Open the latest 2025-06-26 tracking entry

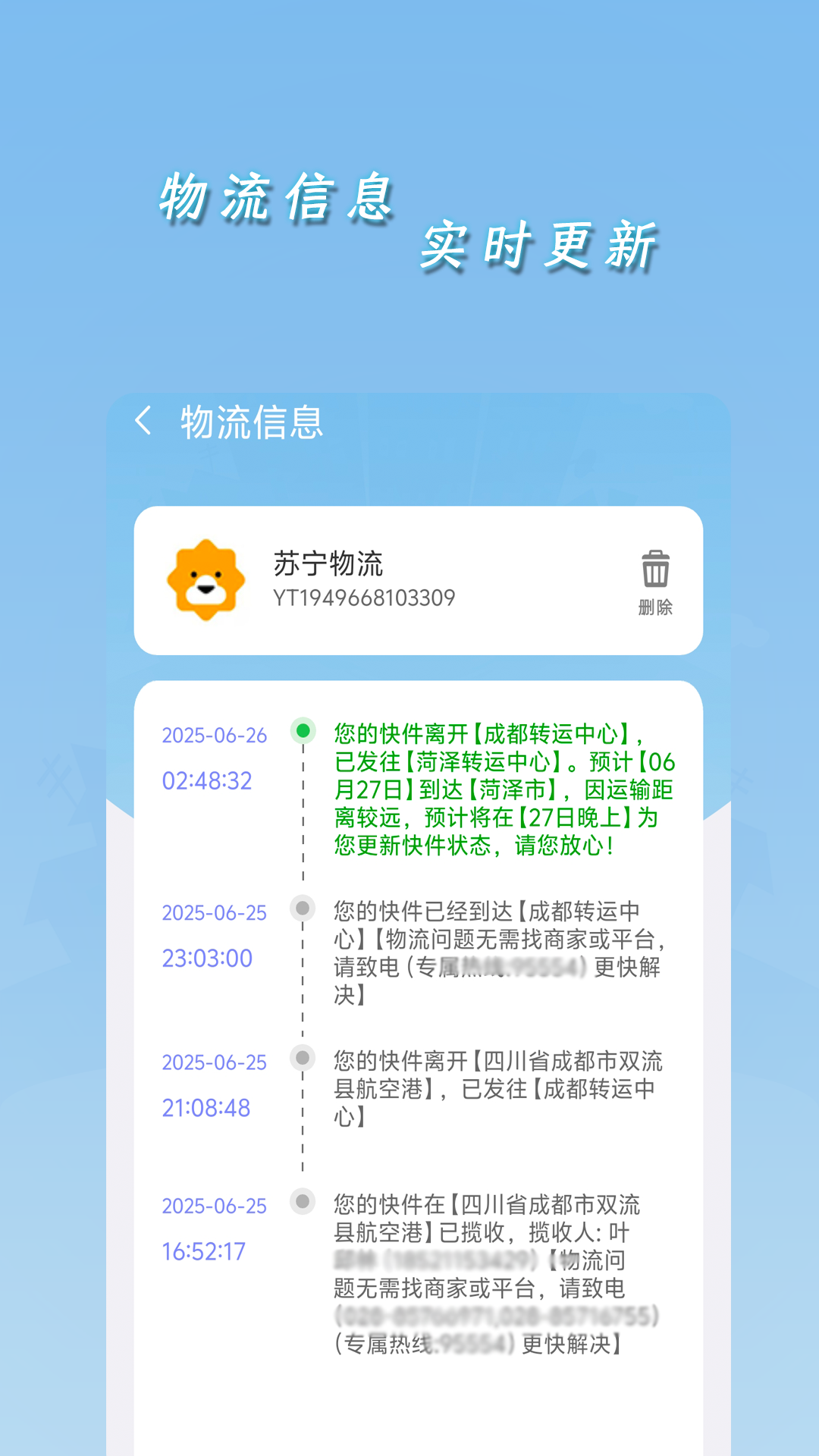pos(504,789)
